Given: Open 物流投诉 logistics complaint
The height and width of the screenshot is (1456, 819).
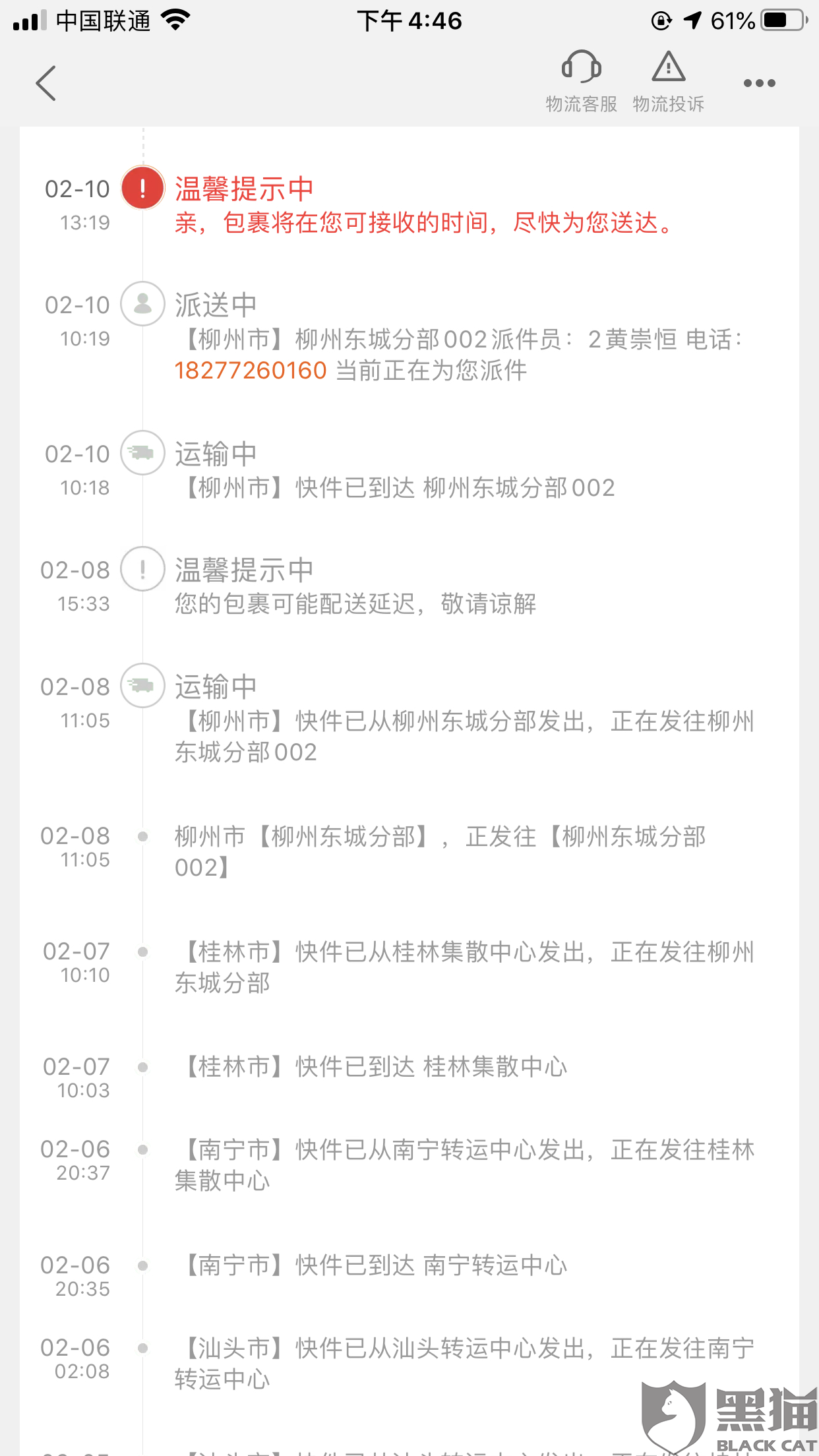Looking at the screenshot, I should point(668,81).
